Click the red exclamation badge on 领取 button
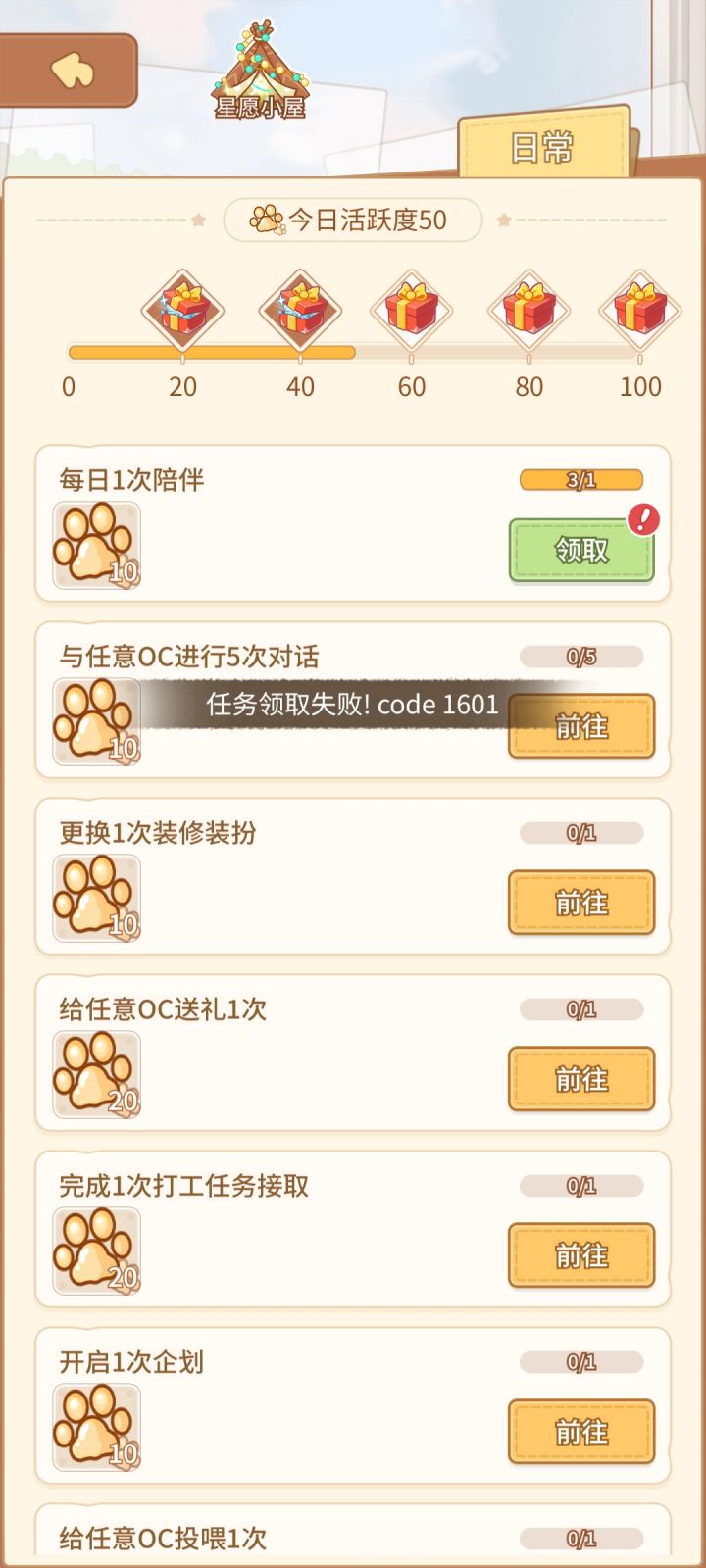 click(x=642, y=519)
